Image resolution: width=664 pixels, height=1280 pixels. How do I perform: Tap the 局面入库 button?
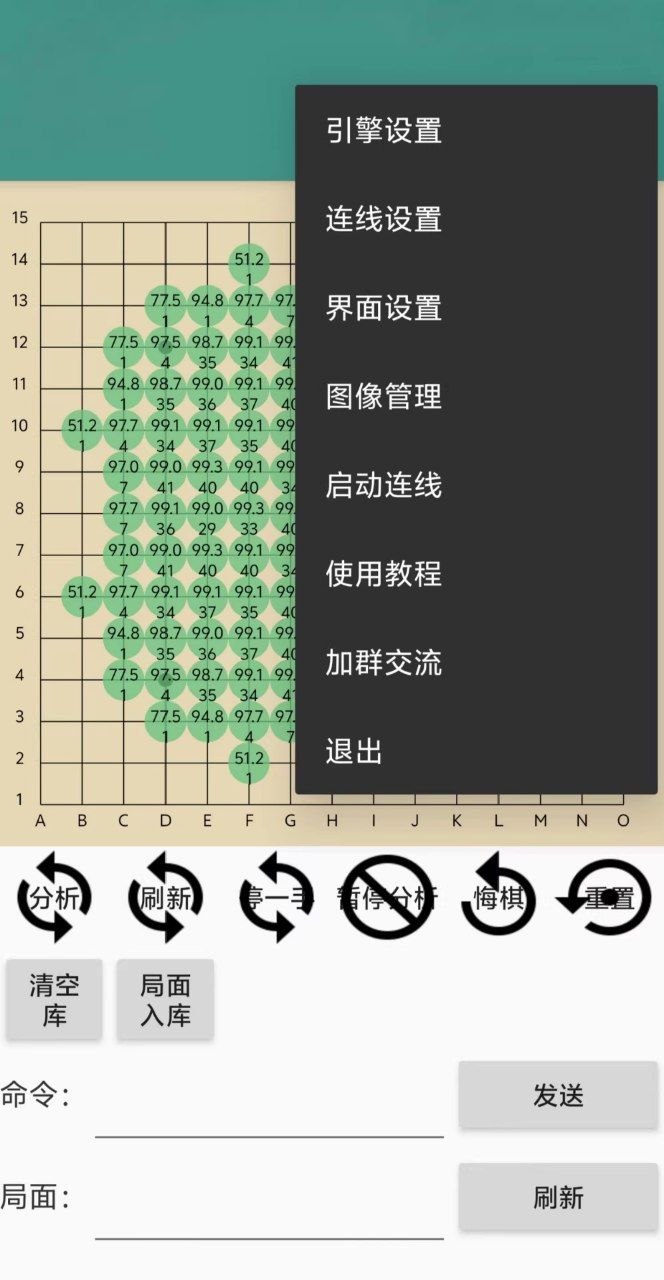coord(165,1000)
